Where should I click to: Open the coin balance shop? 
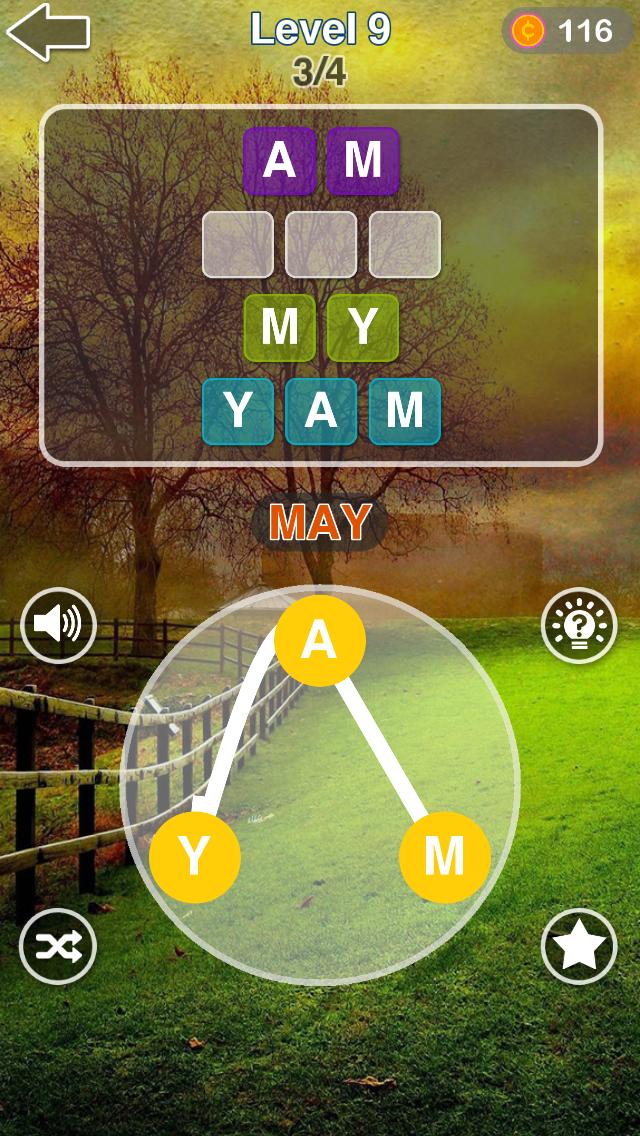coord(567,31)
